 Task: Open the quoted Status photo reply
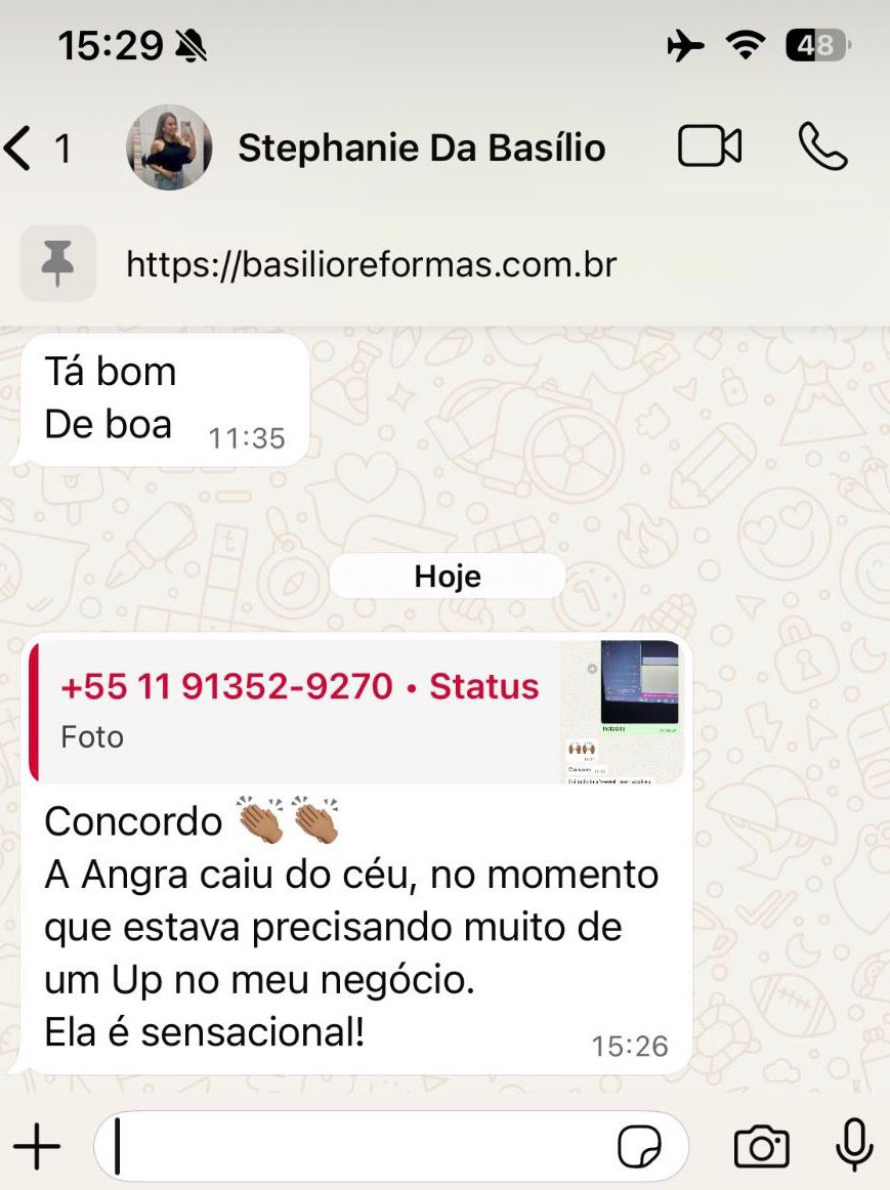coord(356,710)
